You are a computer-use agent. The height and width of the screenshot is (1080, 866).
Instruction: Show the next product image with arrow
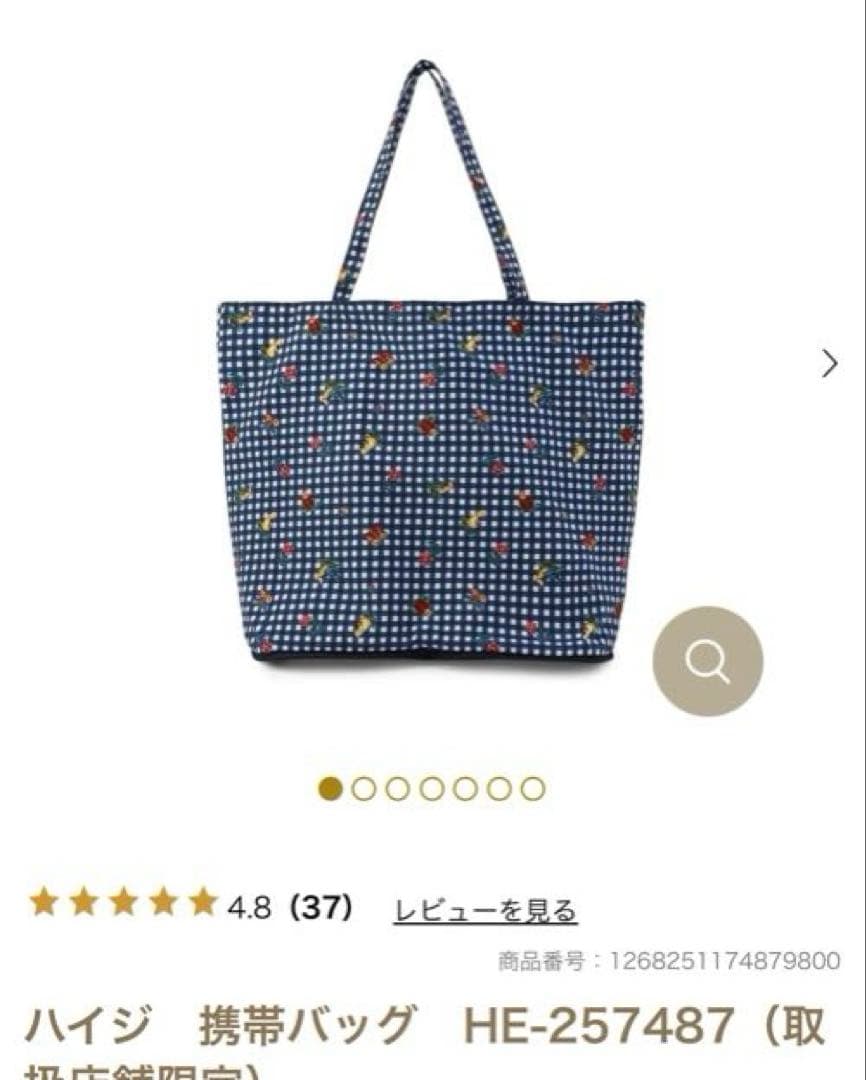coord(829,363)
